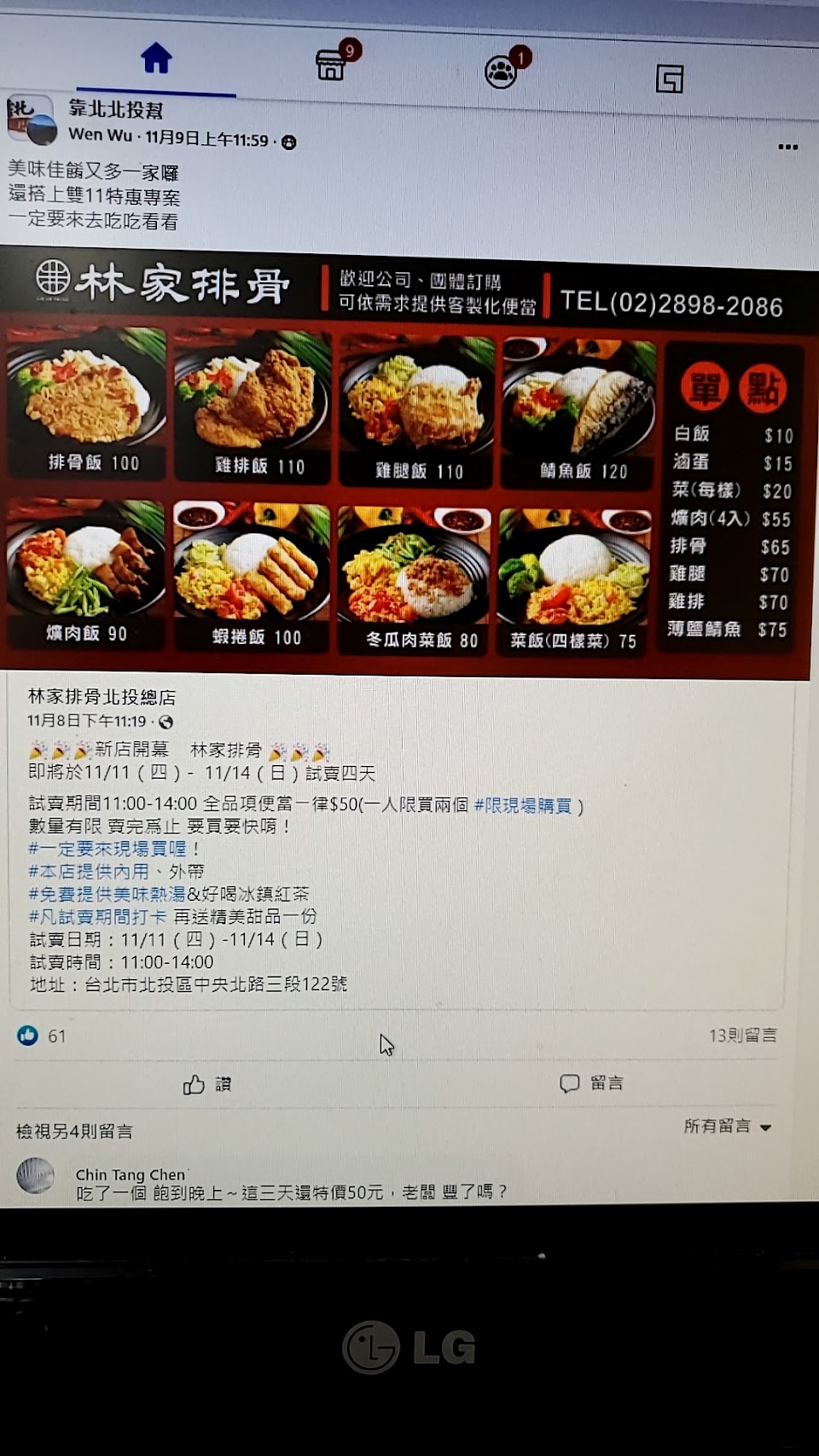Open the #限現場購買 hashtag
Viewport: 819px width, 1456px height.
(522, 805)
